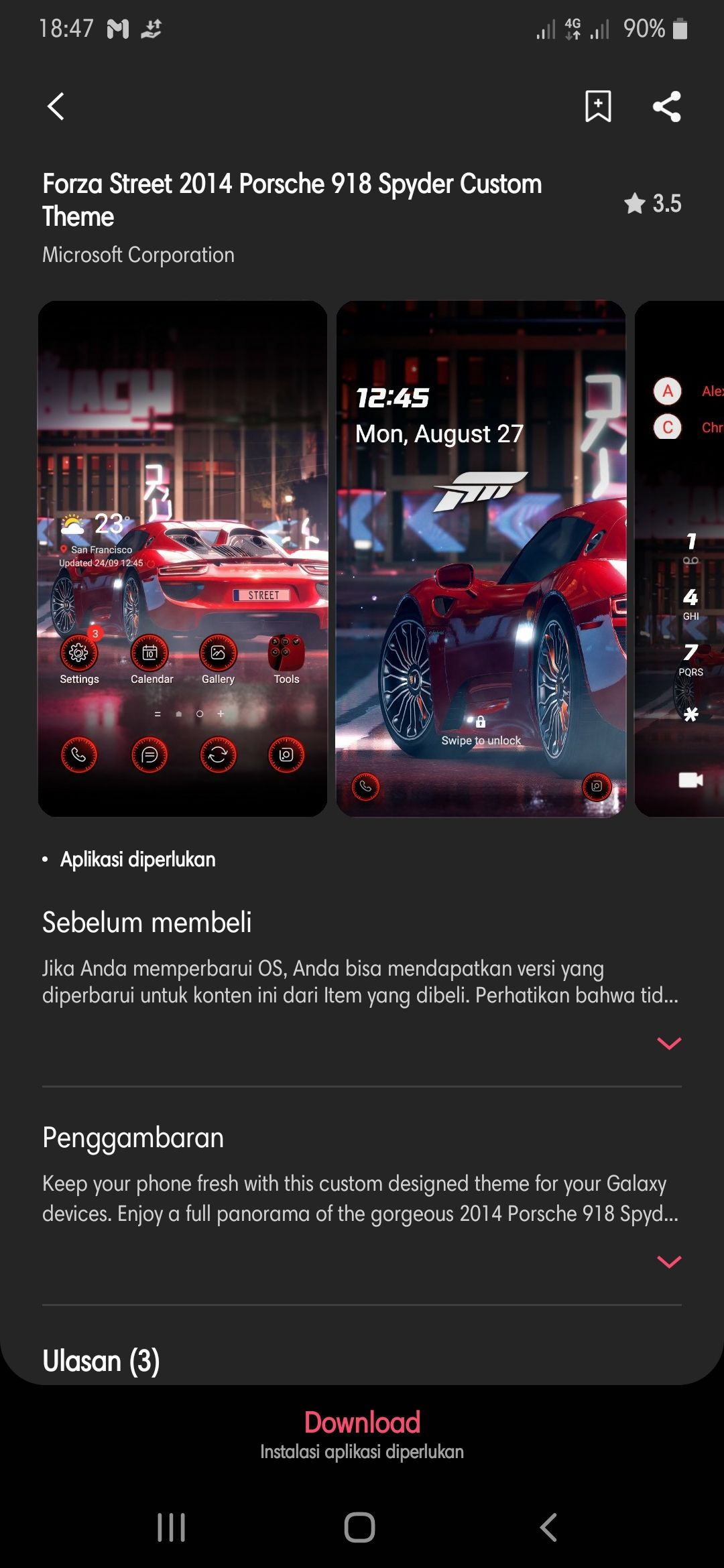This screenshot has width=724, height=1568.
Task: Open the home screen preview image
Action: 182,558
